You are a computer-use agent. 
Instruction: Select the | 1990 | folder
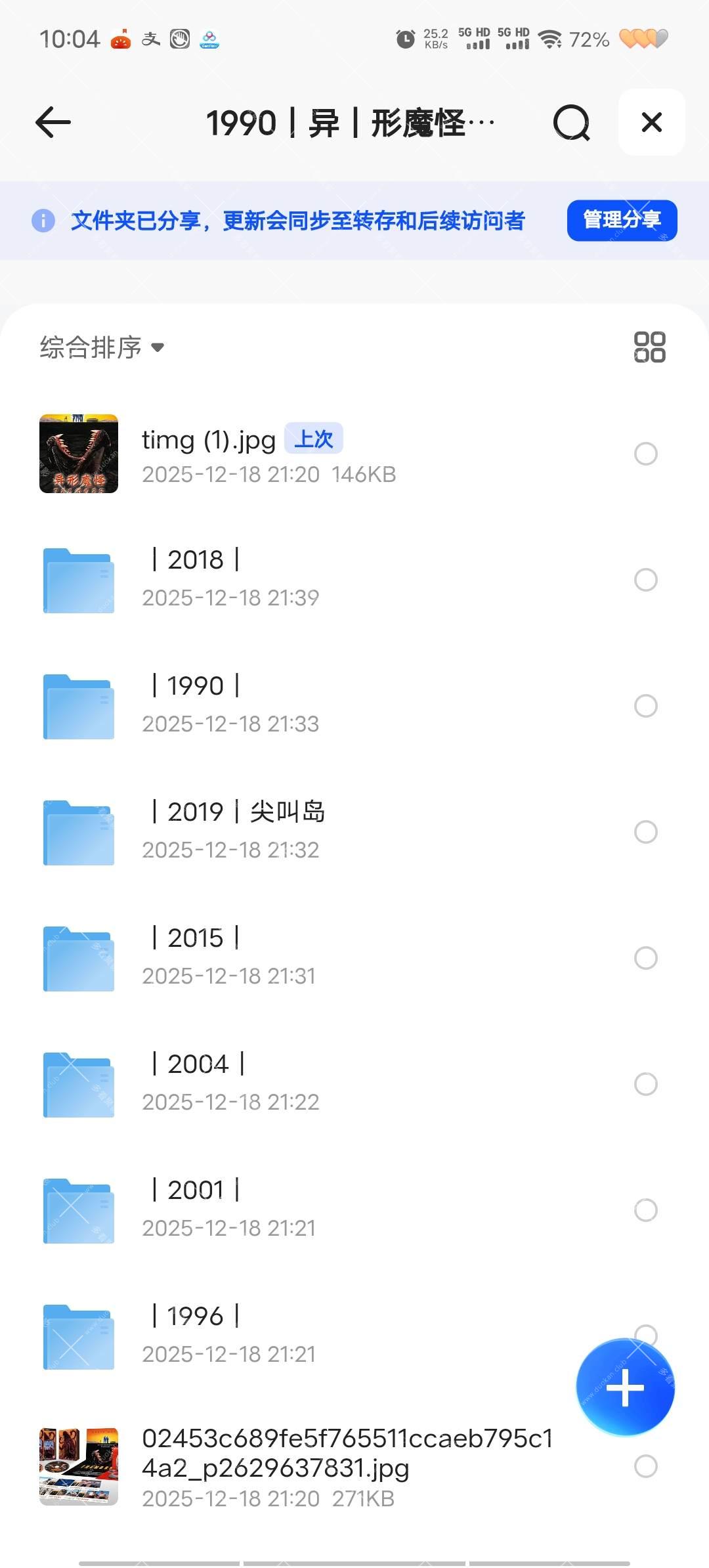pos(645,706)
